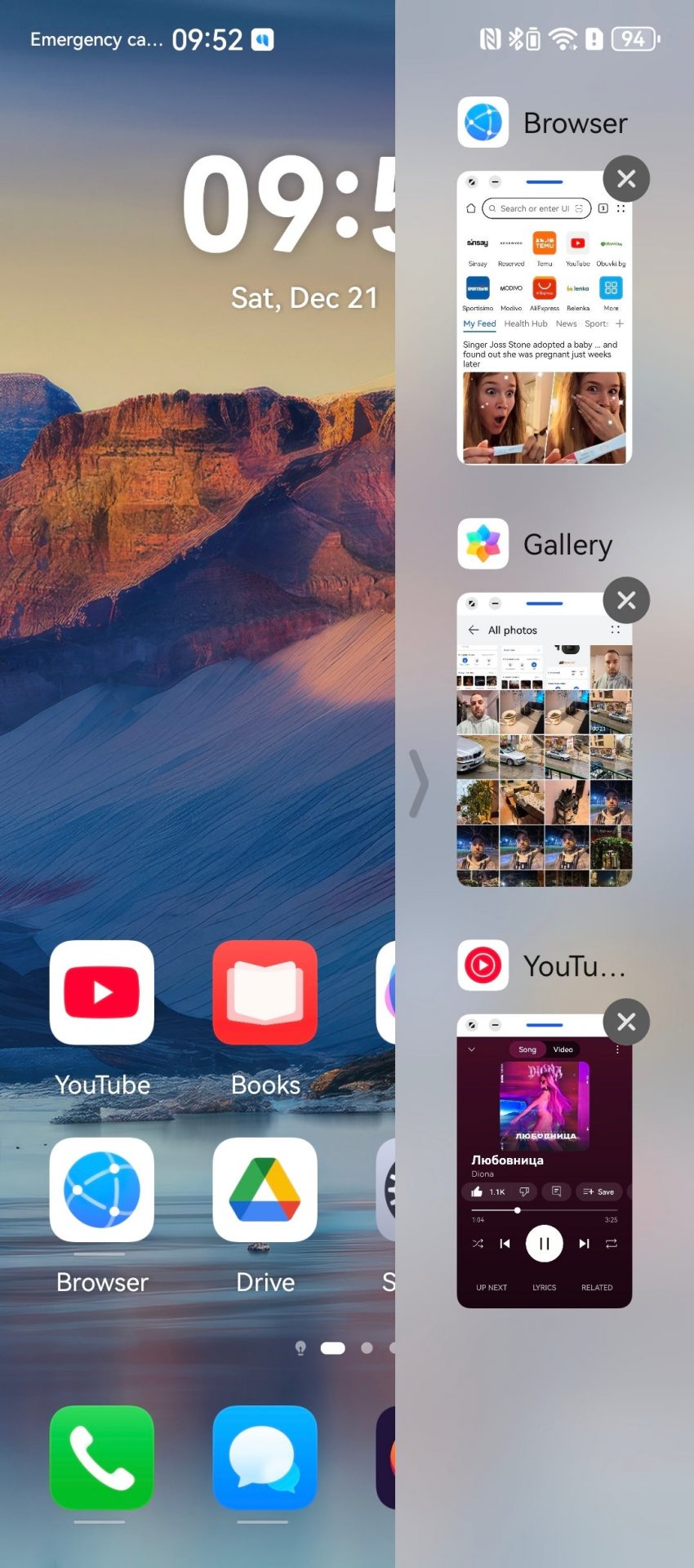This screenshot has width=694, height=1568.
Task: Launch Browser from home screen
Action: pos(102,1191)
